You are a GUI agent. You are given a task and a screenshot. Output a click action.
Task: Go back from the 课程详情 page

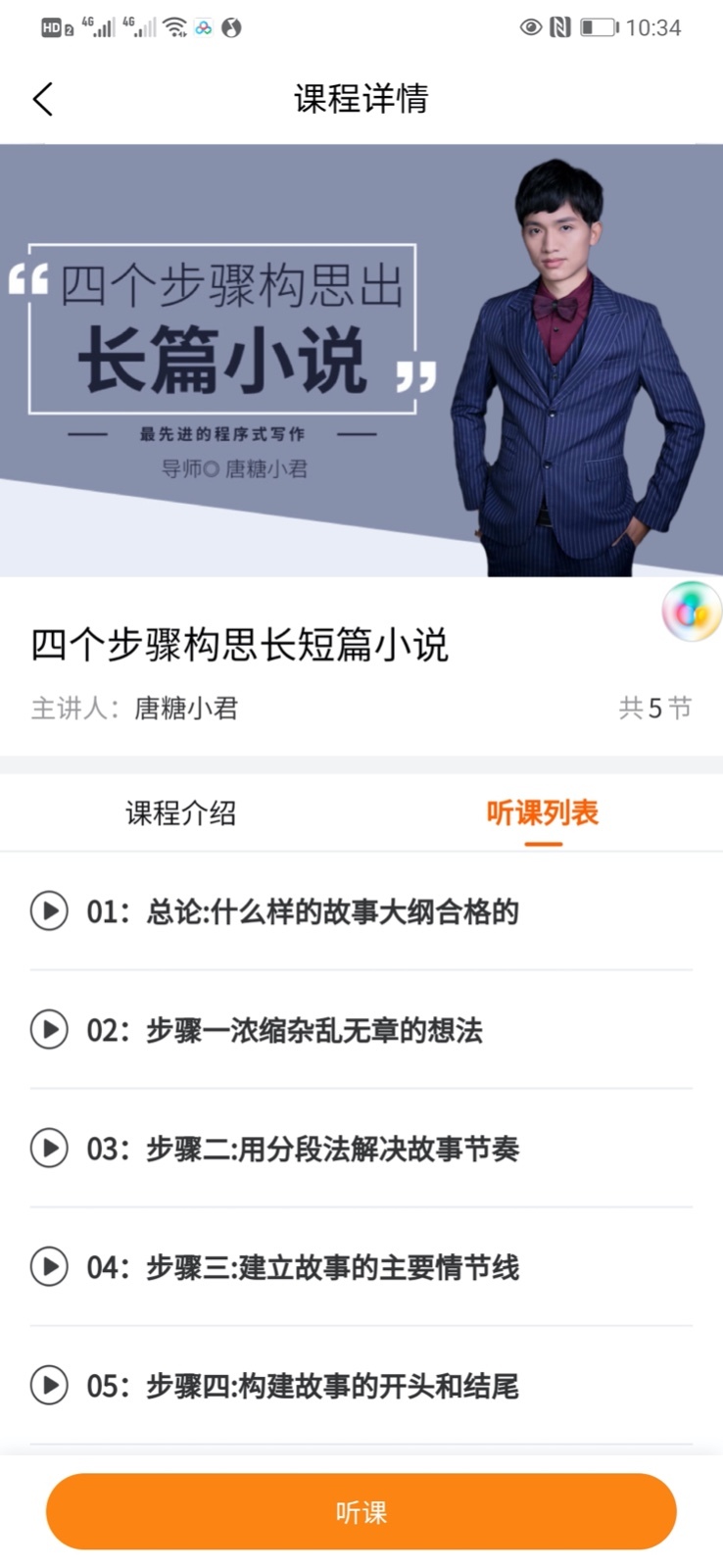pyautogui.click(x=43, y=99)
